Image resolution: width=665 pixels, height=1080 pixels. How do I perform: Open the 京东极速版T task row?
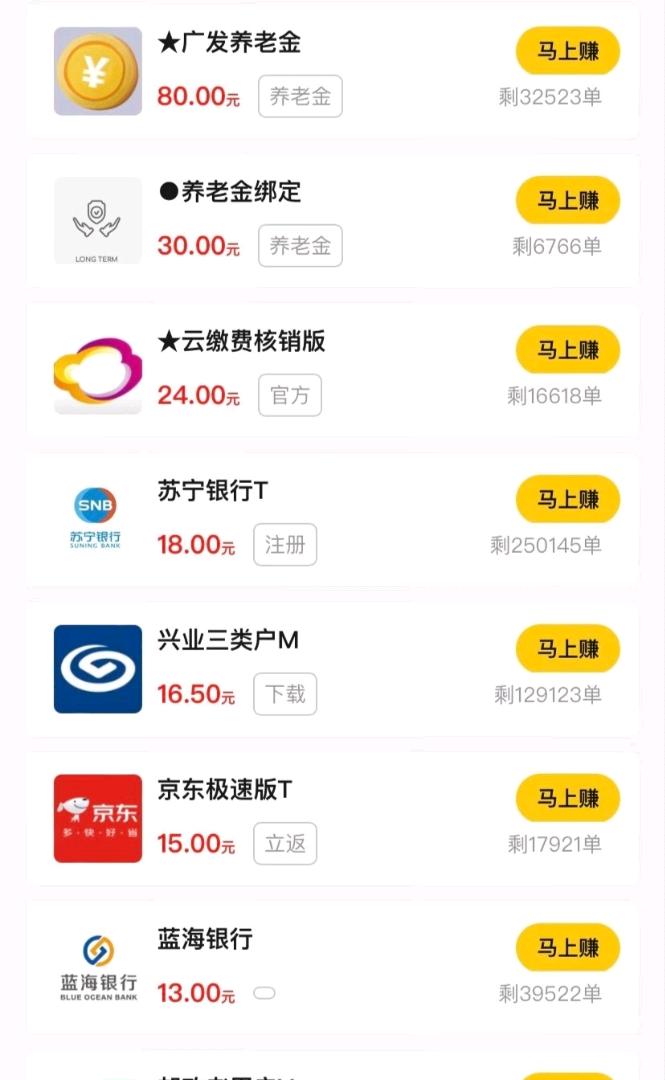point(333,818)
